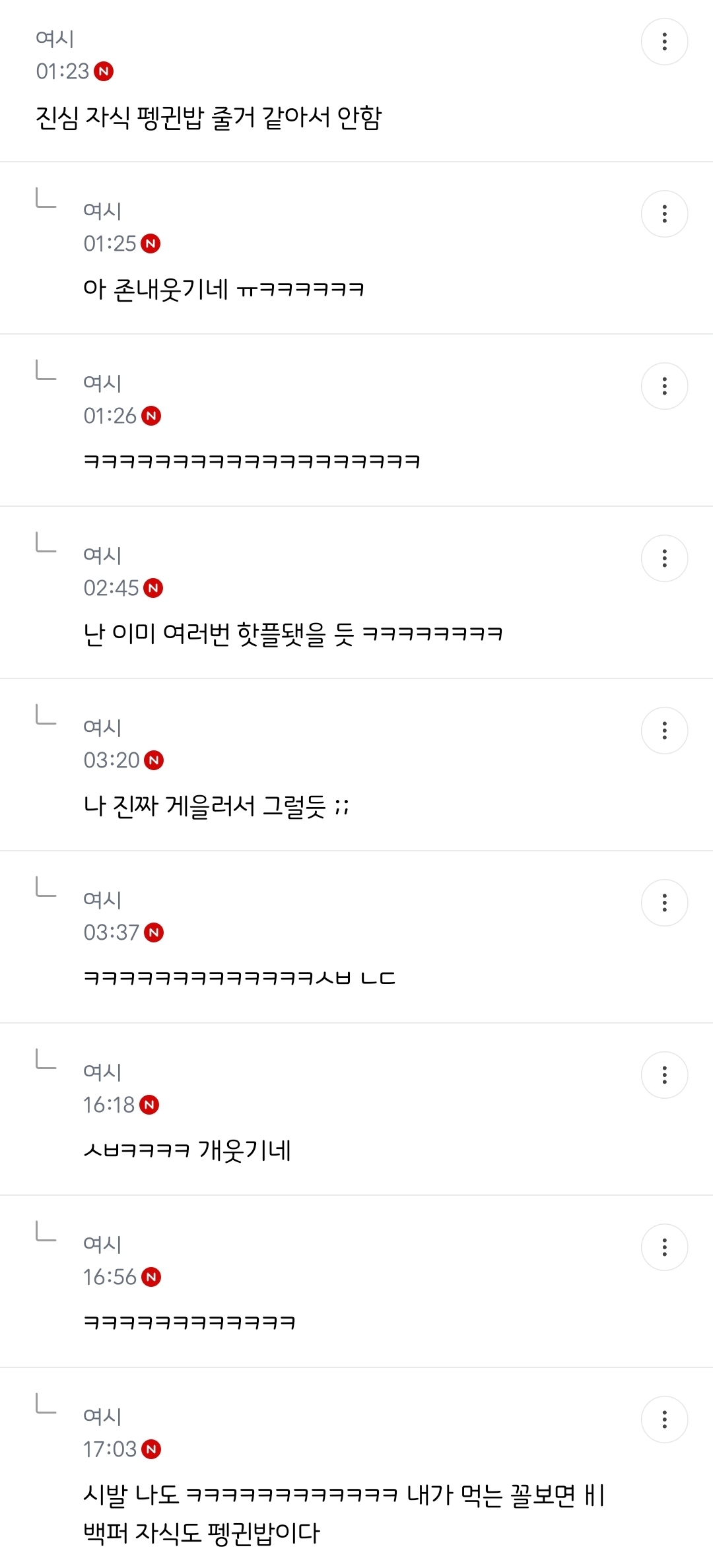This screenshot has height=1568, width=713.
Task: Select the comment text starting with 진심 자식 펭귄밥
Action: click(x=211, y=114)
